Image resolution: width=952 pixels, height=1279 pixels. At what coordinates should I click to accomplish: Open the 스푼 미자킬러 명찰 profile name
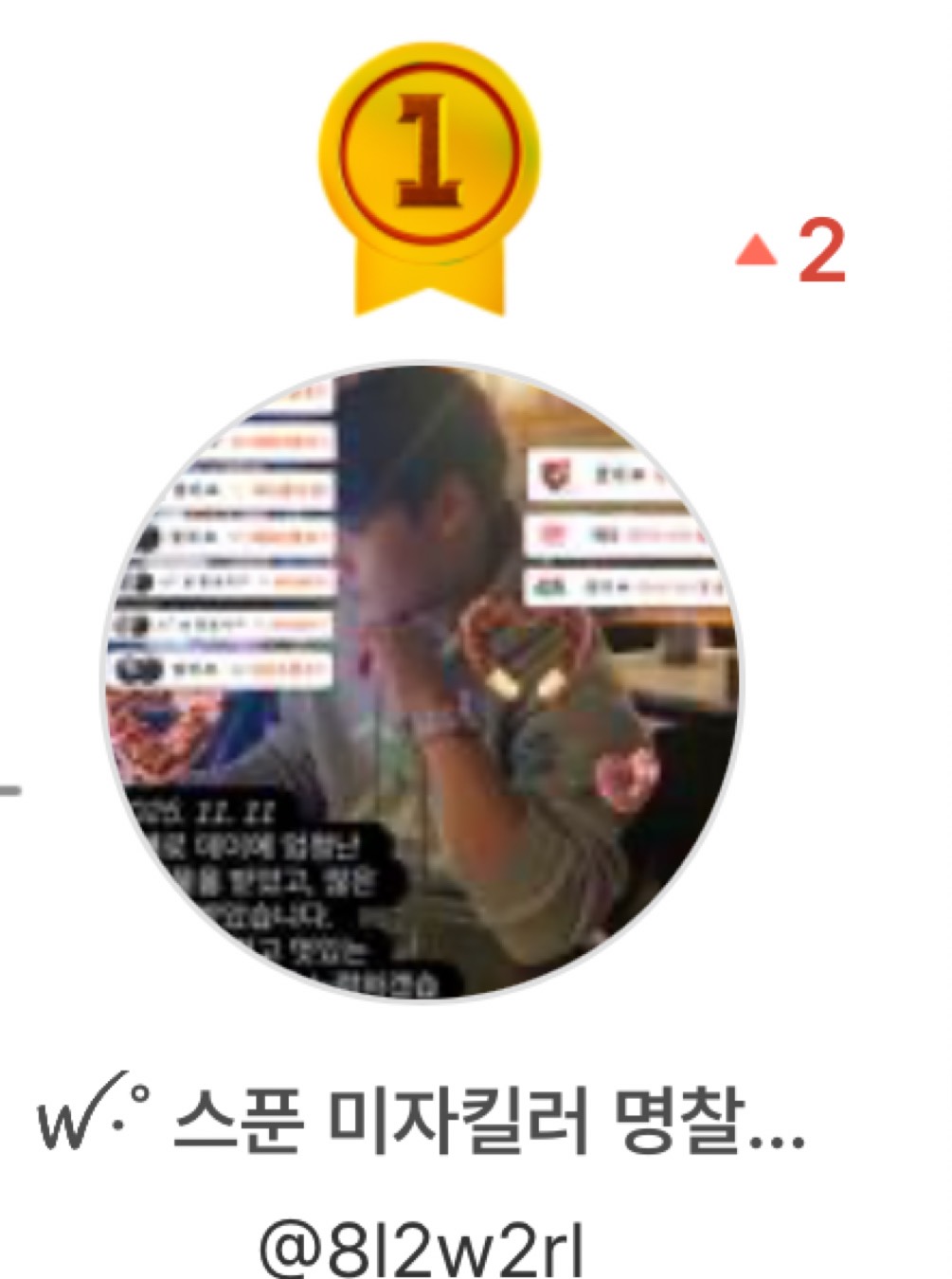click(422, 1120)
